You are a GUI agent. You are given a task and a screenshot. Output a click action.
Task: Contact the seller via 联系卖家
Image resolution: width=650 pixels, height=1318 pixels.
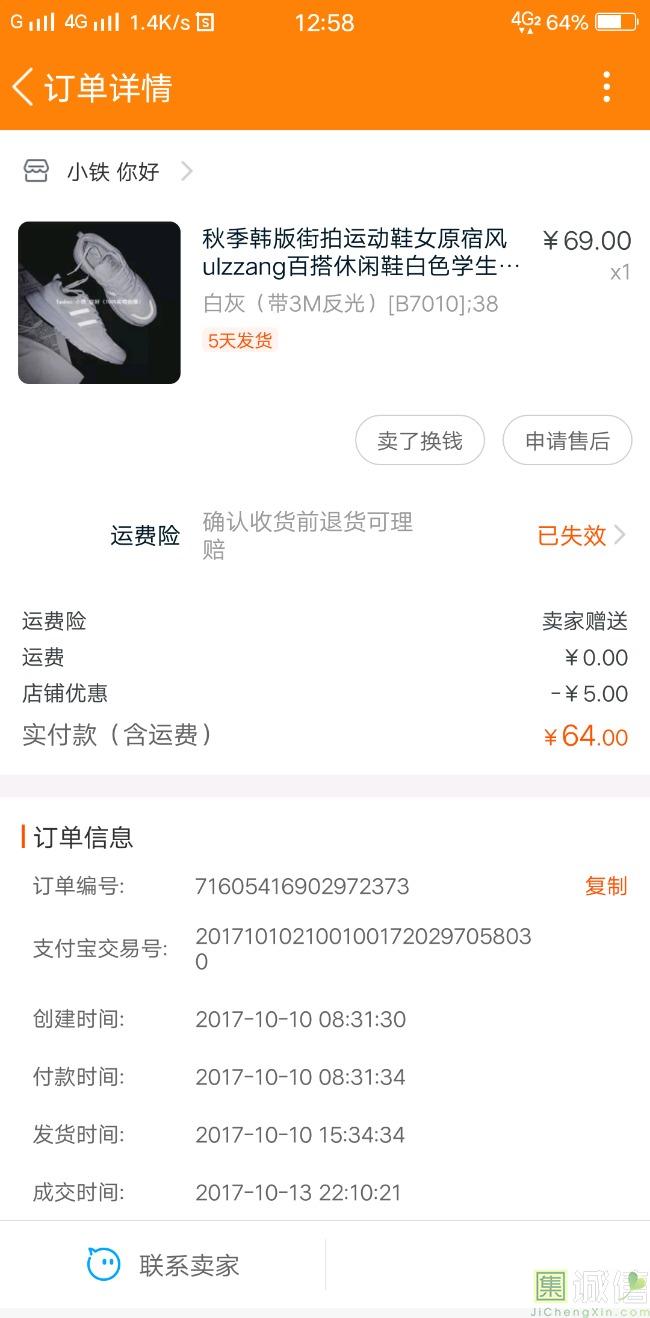tap(163, 1265)
